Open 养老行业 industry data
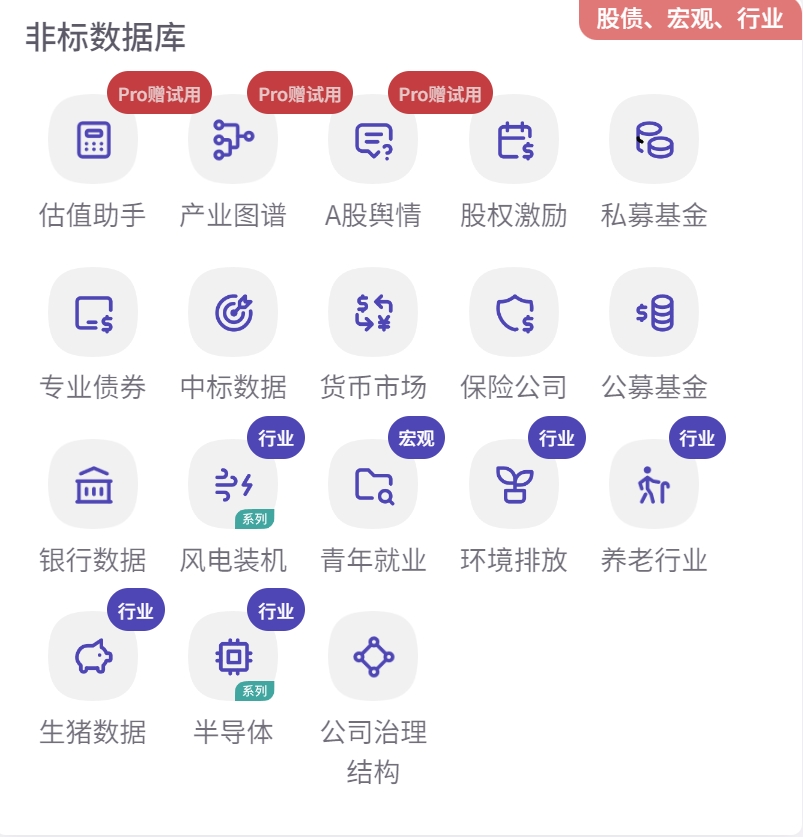Screen dimensions: 803x837 (x=654, y=486)
